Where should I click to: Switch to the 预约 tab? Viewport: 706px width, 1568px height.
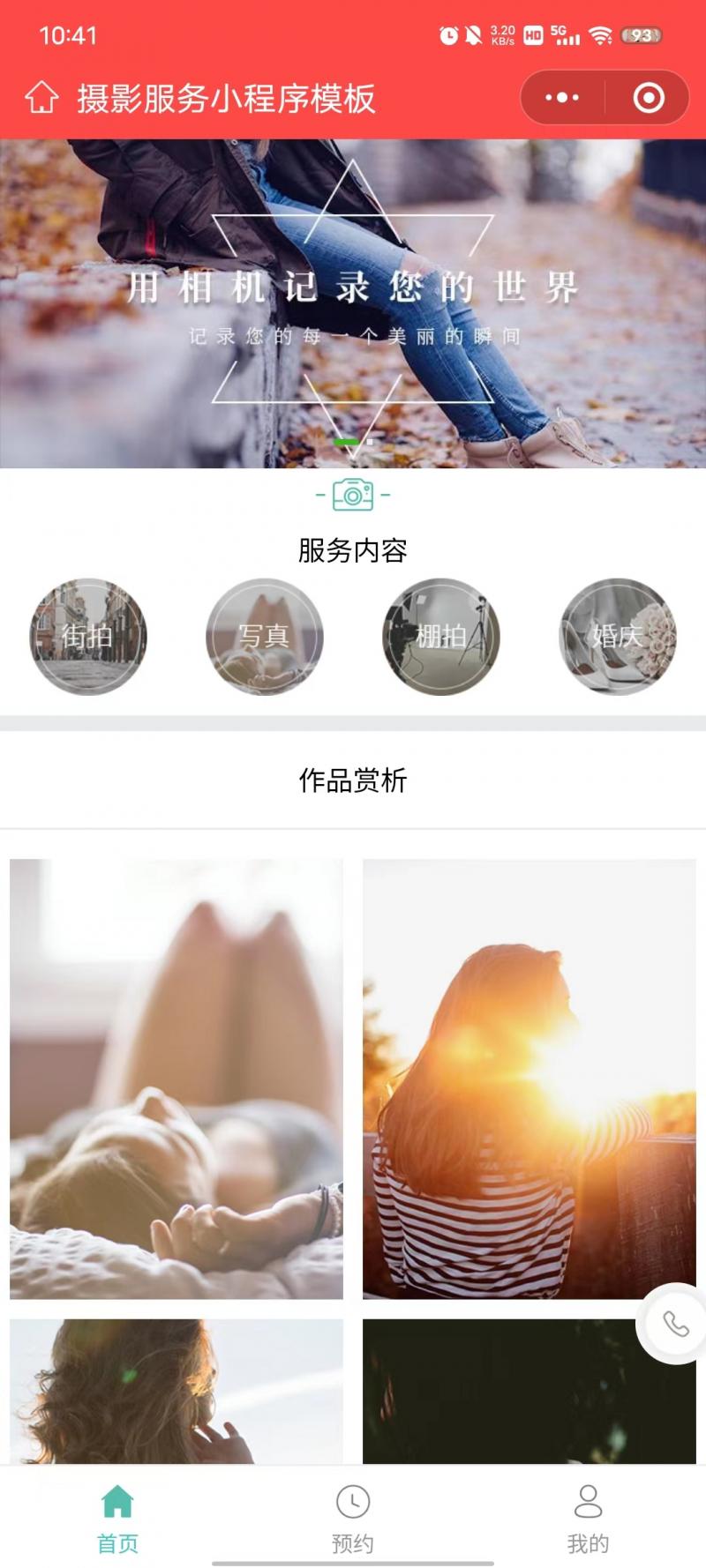click(x=353, y=1519)
